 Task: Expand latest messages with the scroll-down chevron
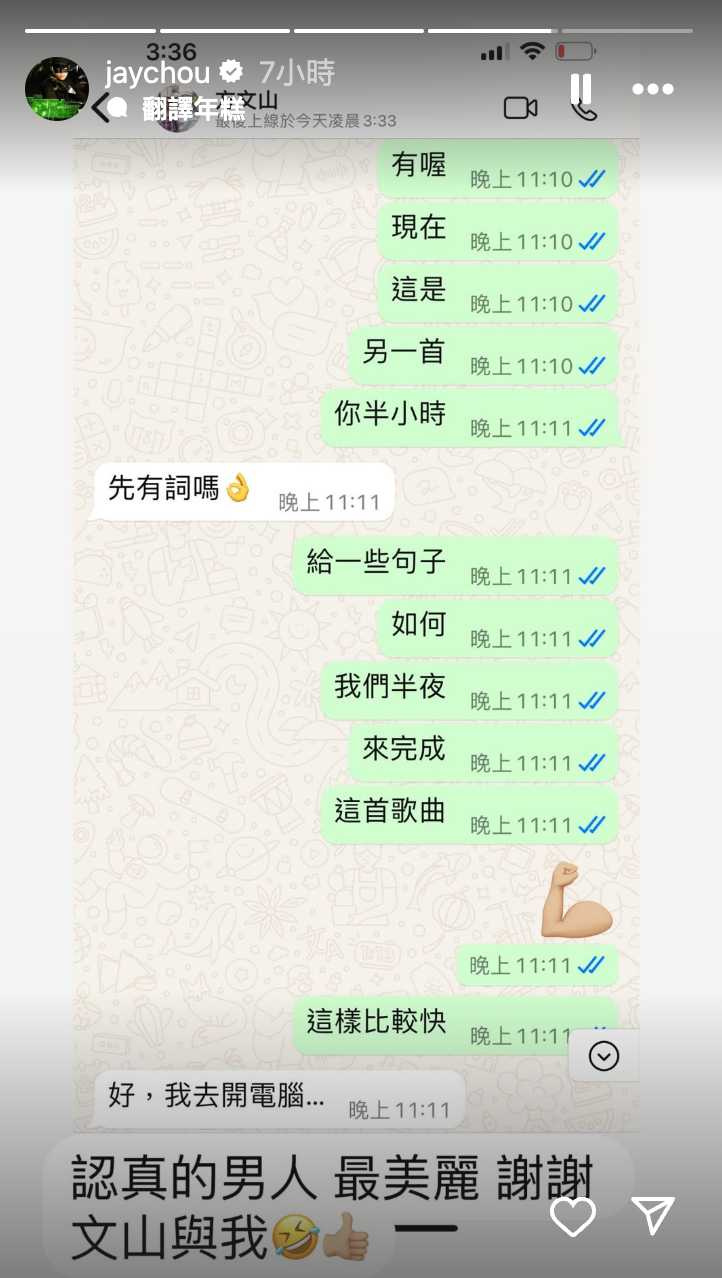(x=603, y=1055)
